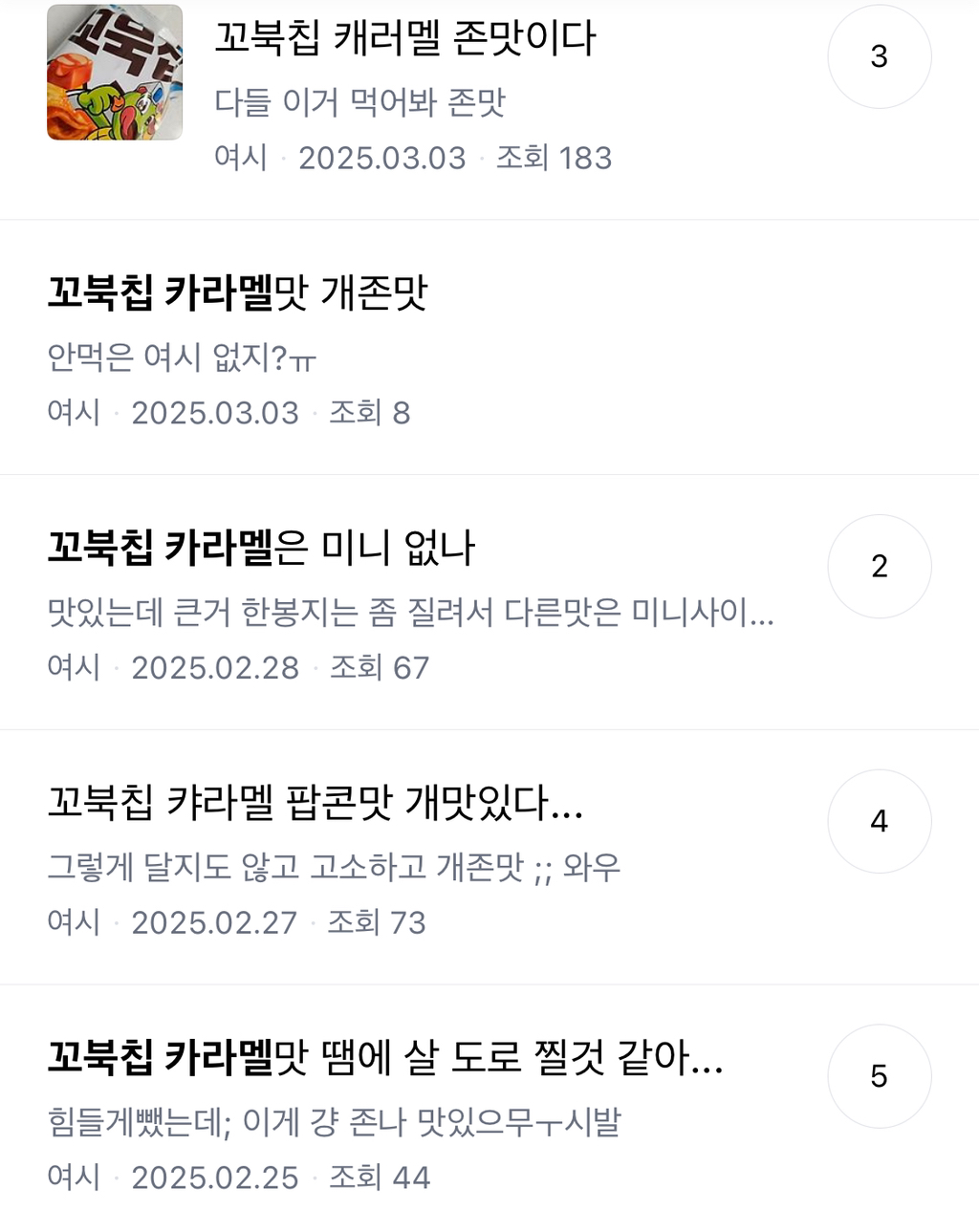Open the post '꼬북칩 카라멜맛 개존맛'

[238, 293]
